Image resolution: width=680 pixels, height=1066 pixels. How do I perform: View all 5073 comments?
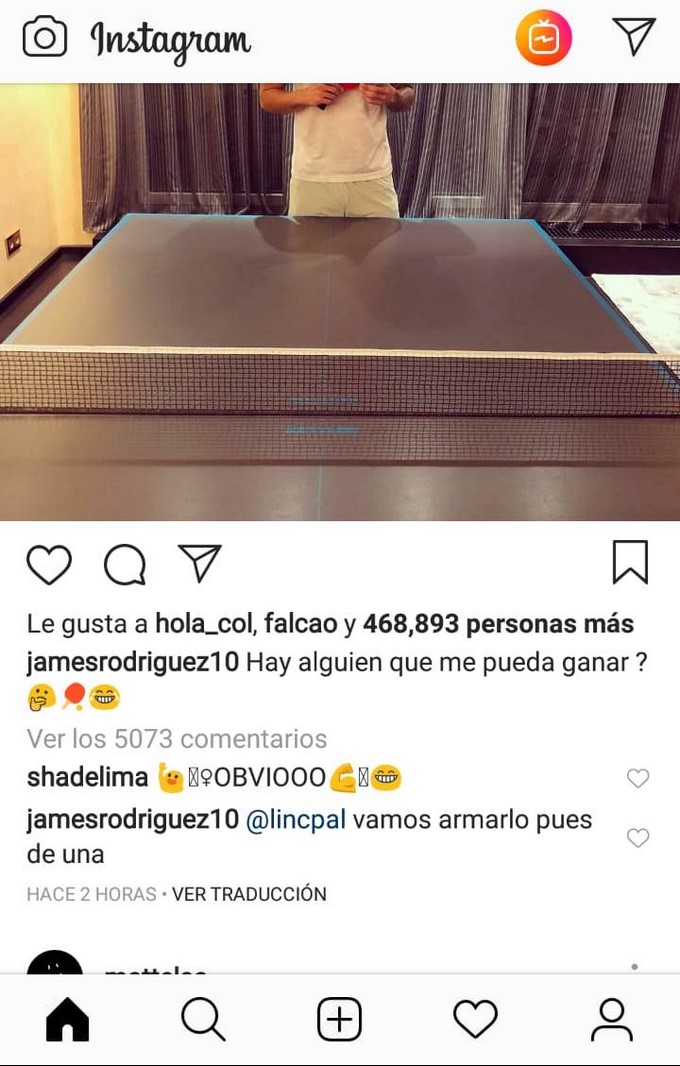177,739
